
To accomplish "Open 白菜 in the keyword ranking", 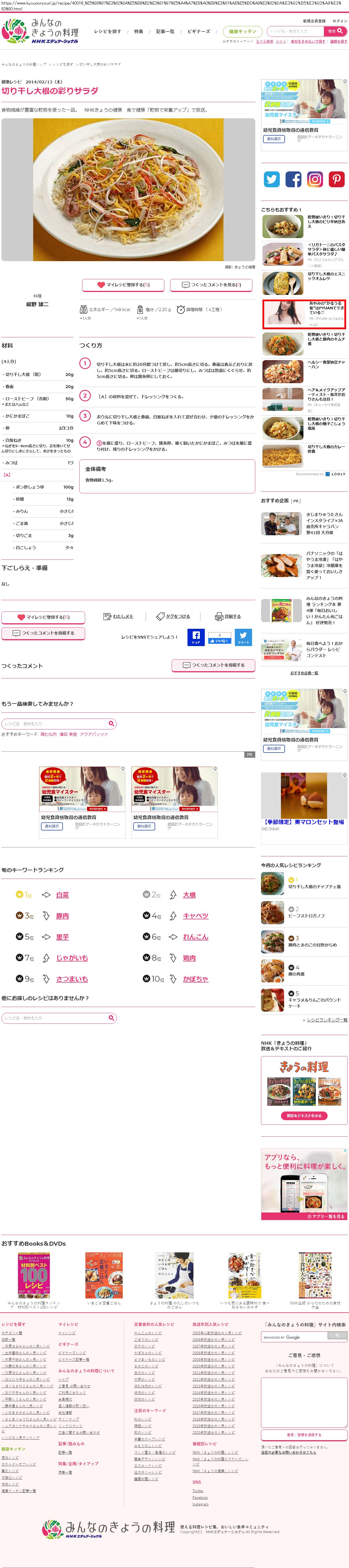I will pyautogui.click(x=63, y=895).
